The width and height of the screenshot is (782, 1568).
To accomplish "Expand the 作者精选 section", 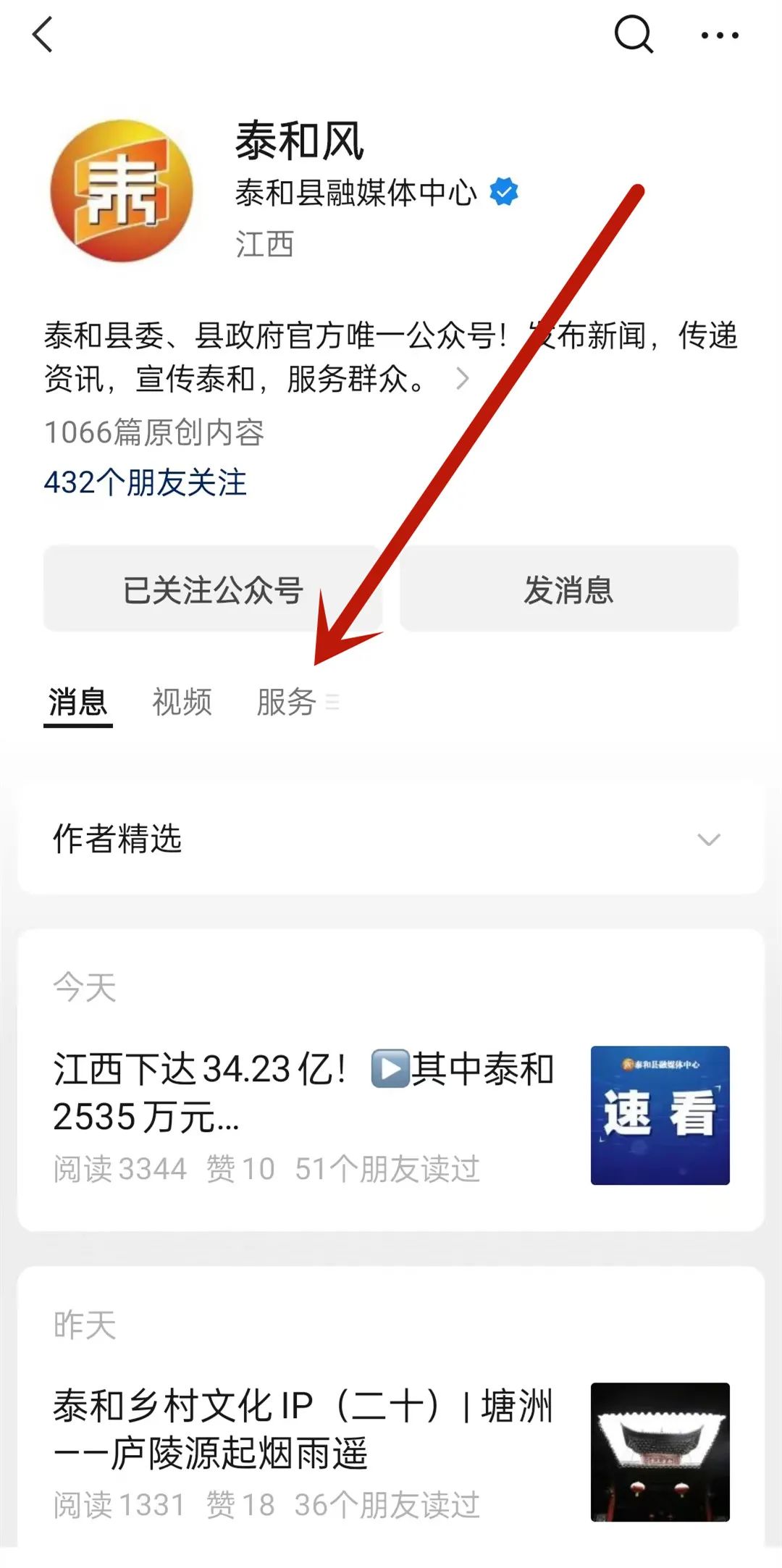I will click(x=391, y=839).
